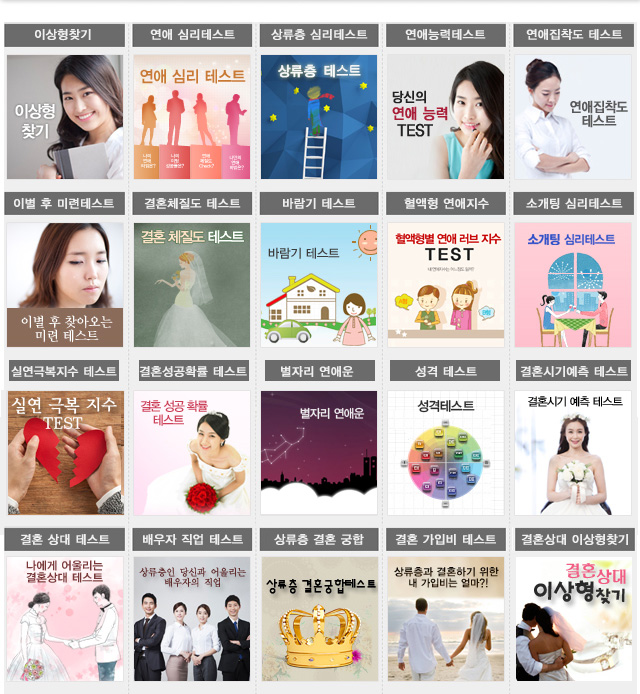Start the 결혼시기예측 테스트
The width and height of the screenshot is (640, 694).
[573, 452]
